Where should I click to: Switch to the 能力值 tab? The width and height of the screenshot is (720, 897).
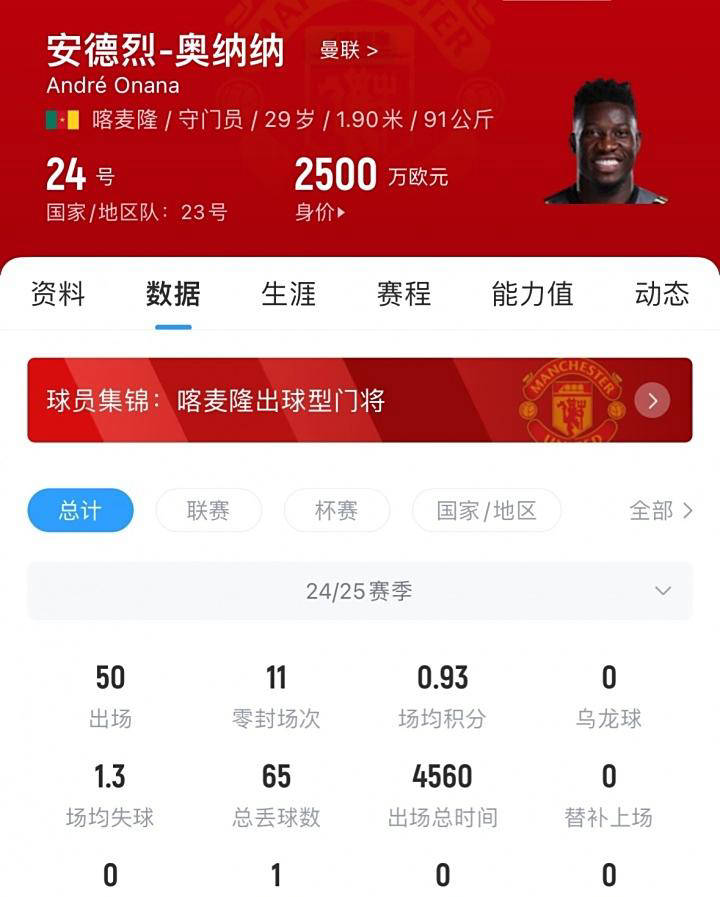pos(532,294)
